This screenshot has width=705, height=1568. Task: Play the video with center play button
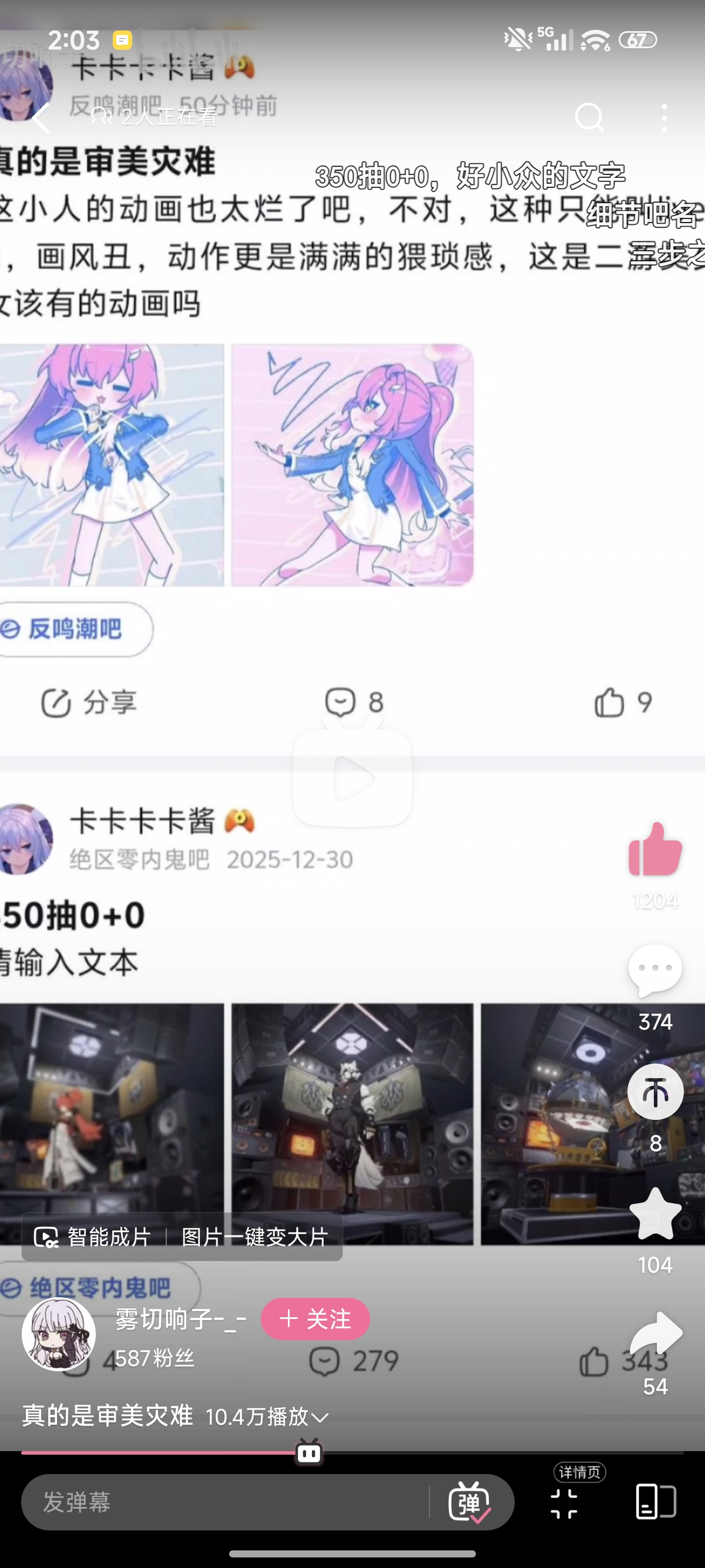(x=352, y=778)
